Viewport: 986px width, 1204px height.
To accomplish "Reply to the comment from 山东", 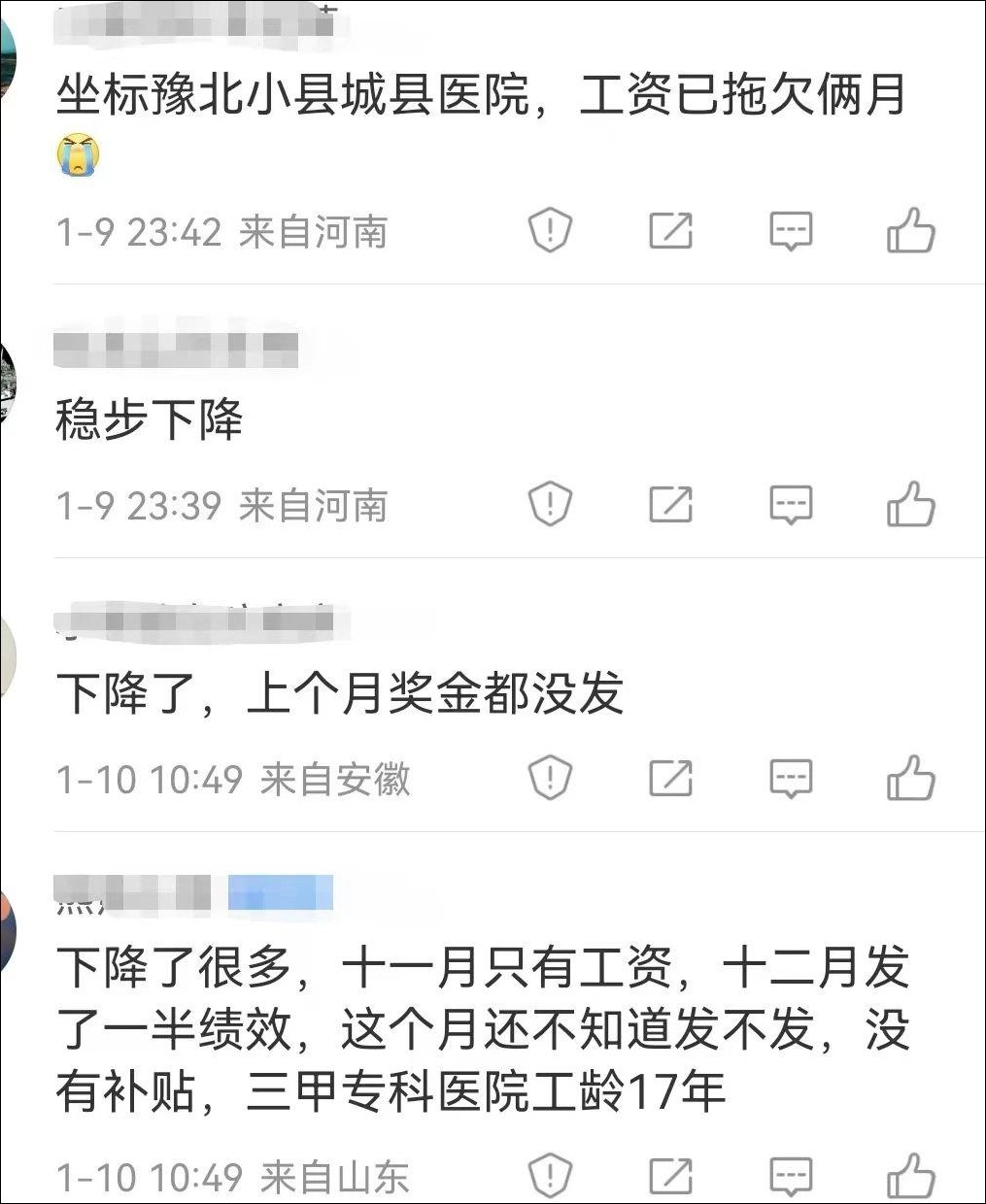I will (x=791, y=1177).
